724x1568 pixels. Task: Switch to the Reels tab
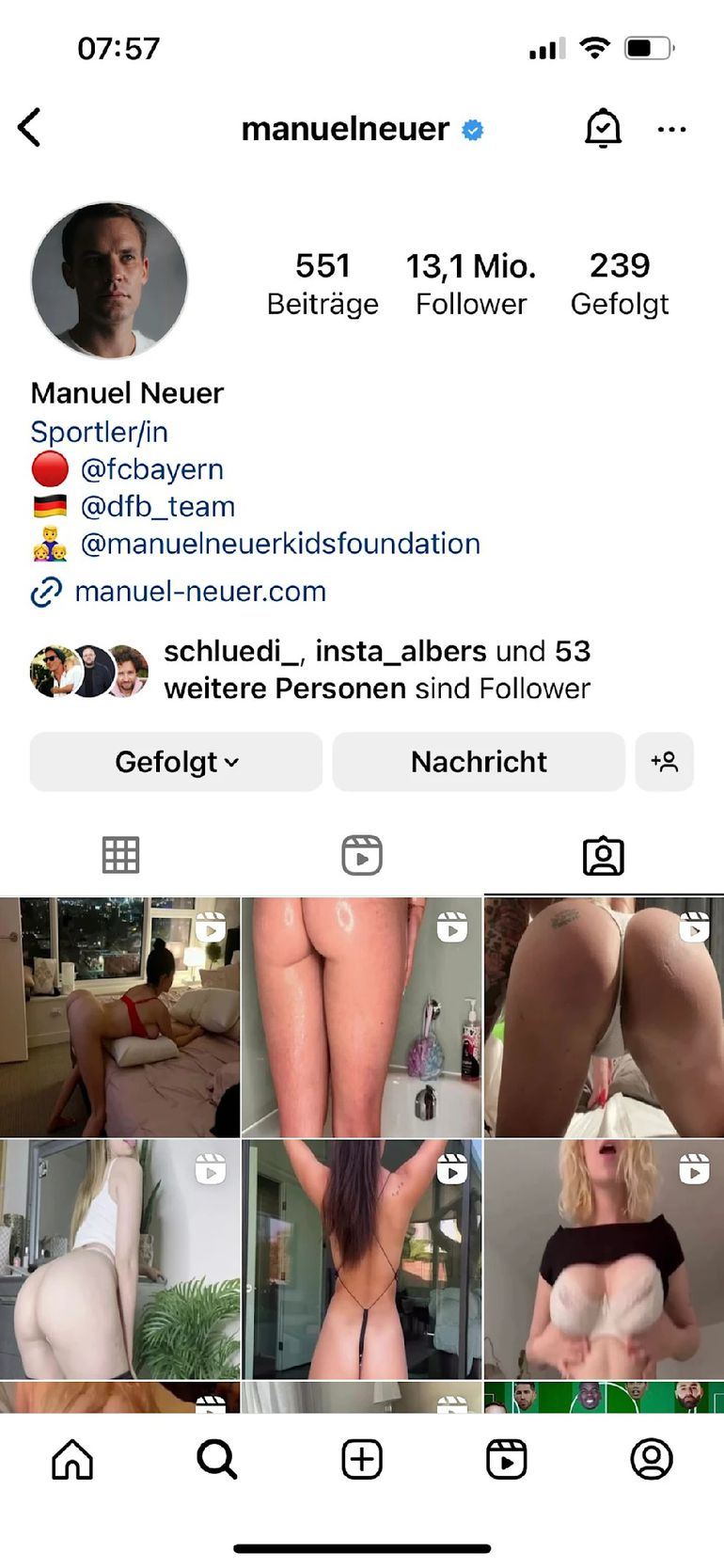[362, 855]
